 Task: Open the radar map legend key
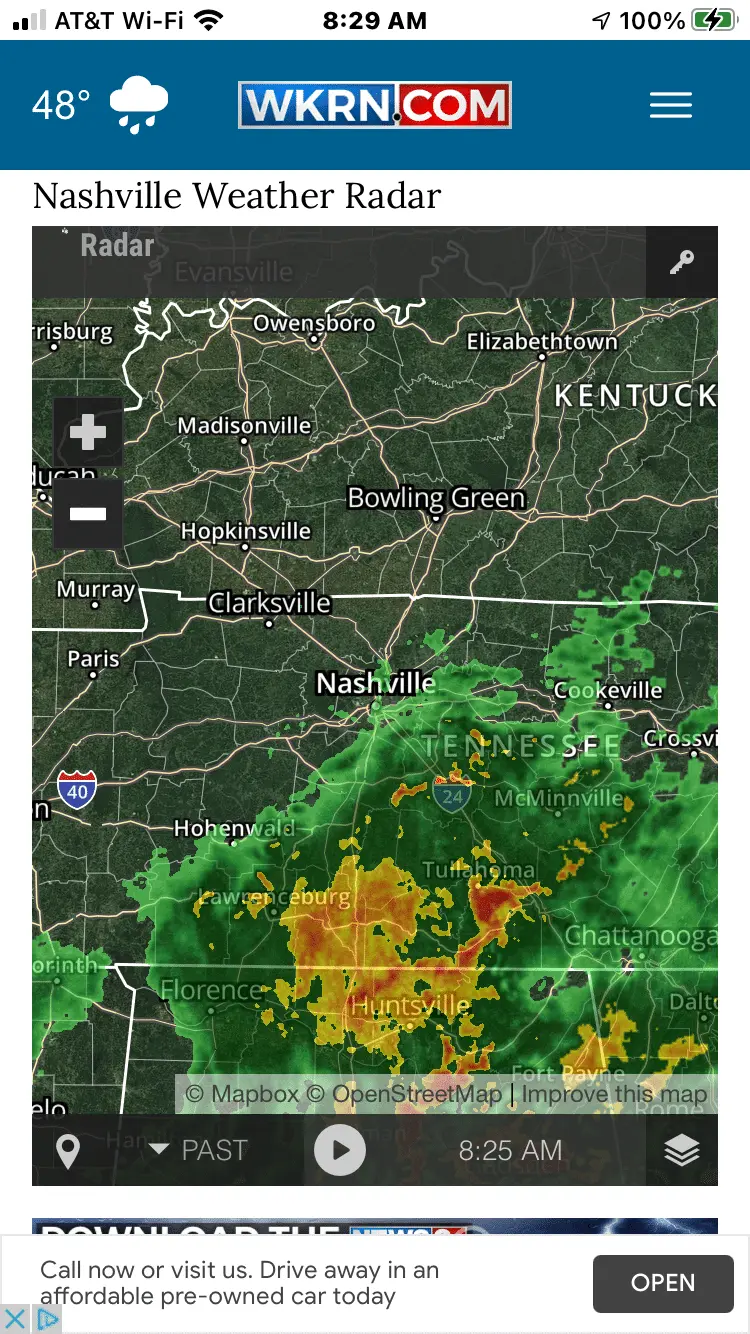pyautogui.click(x=682, y=263)
